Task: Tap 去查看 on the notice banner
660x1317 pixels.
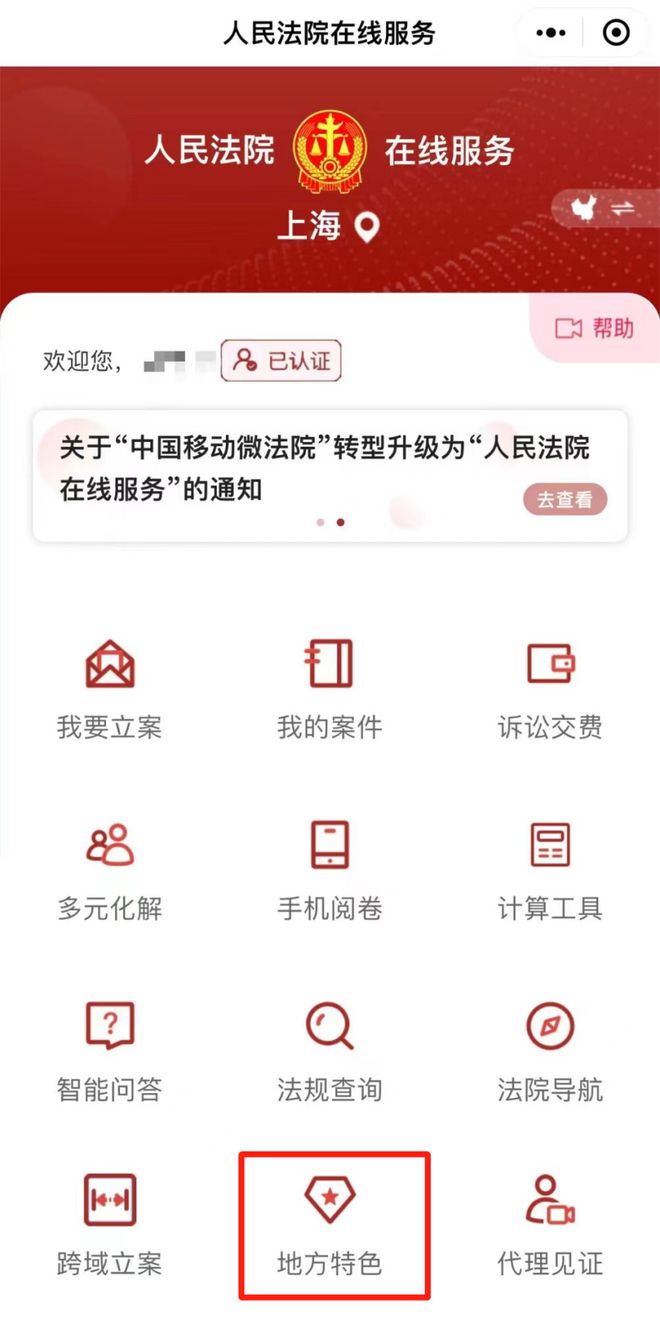Action: click(x=565, y=500)
